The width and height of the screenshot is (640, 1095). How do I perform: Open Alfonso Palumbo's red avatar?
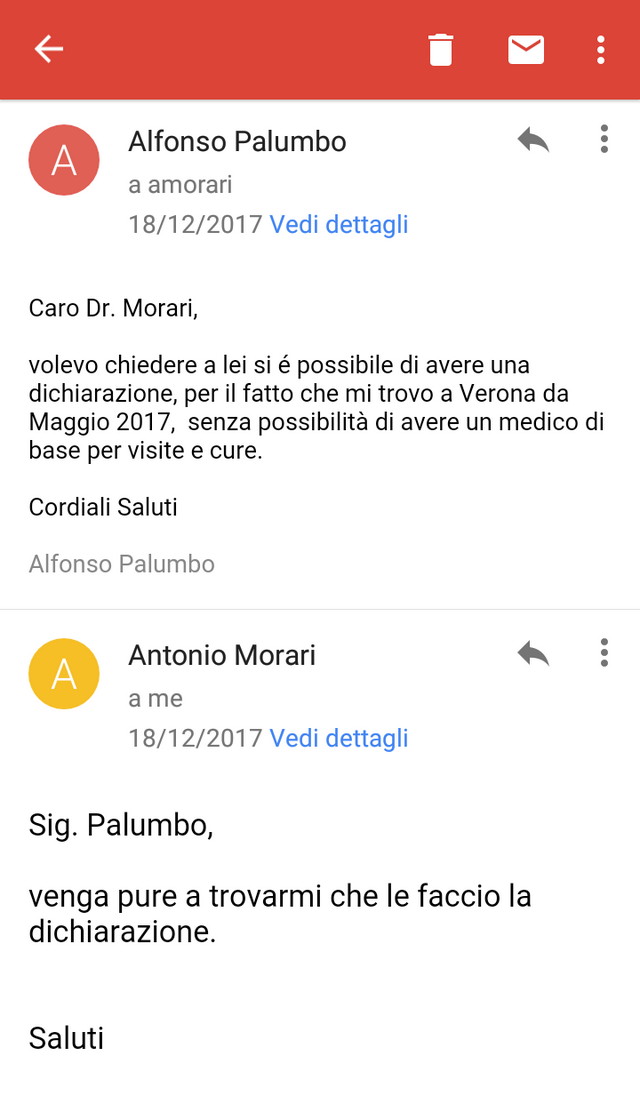click(x=64, y=160)
